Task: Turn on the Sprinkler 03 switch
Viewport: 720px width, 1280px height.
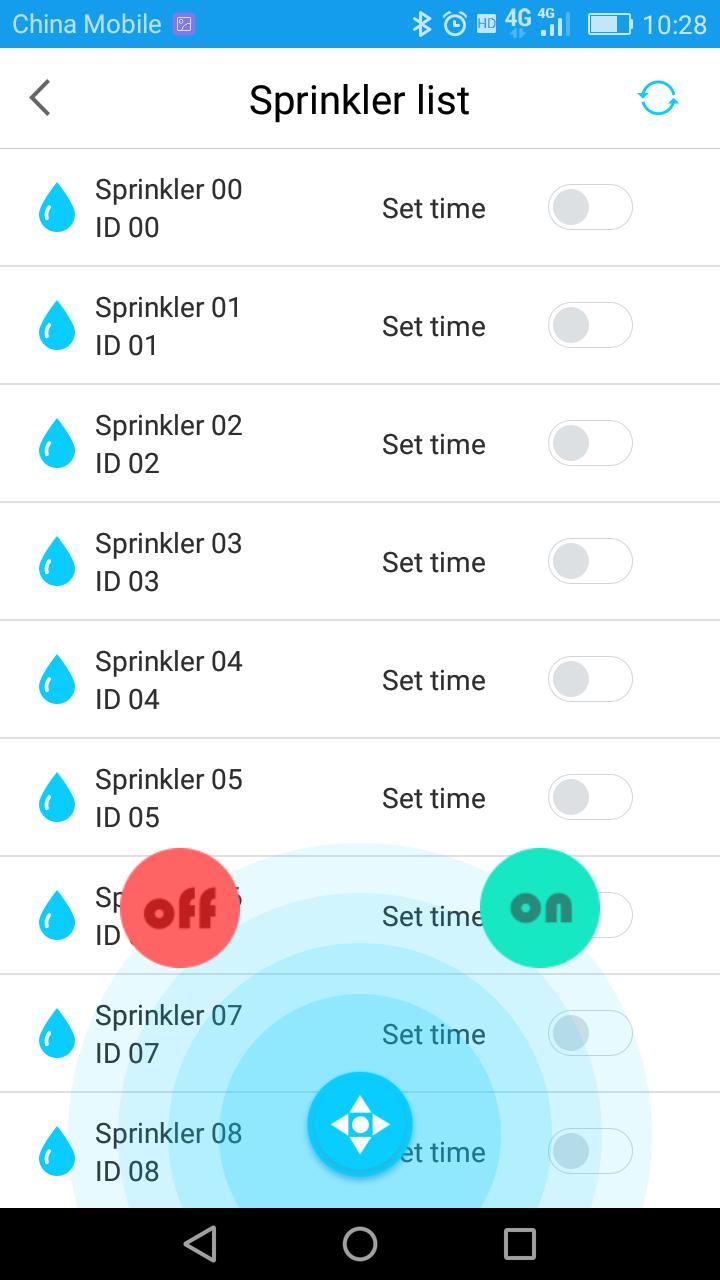Action: (590, 560)
